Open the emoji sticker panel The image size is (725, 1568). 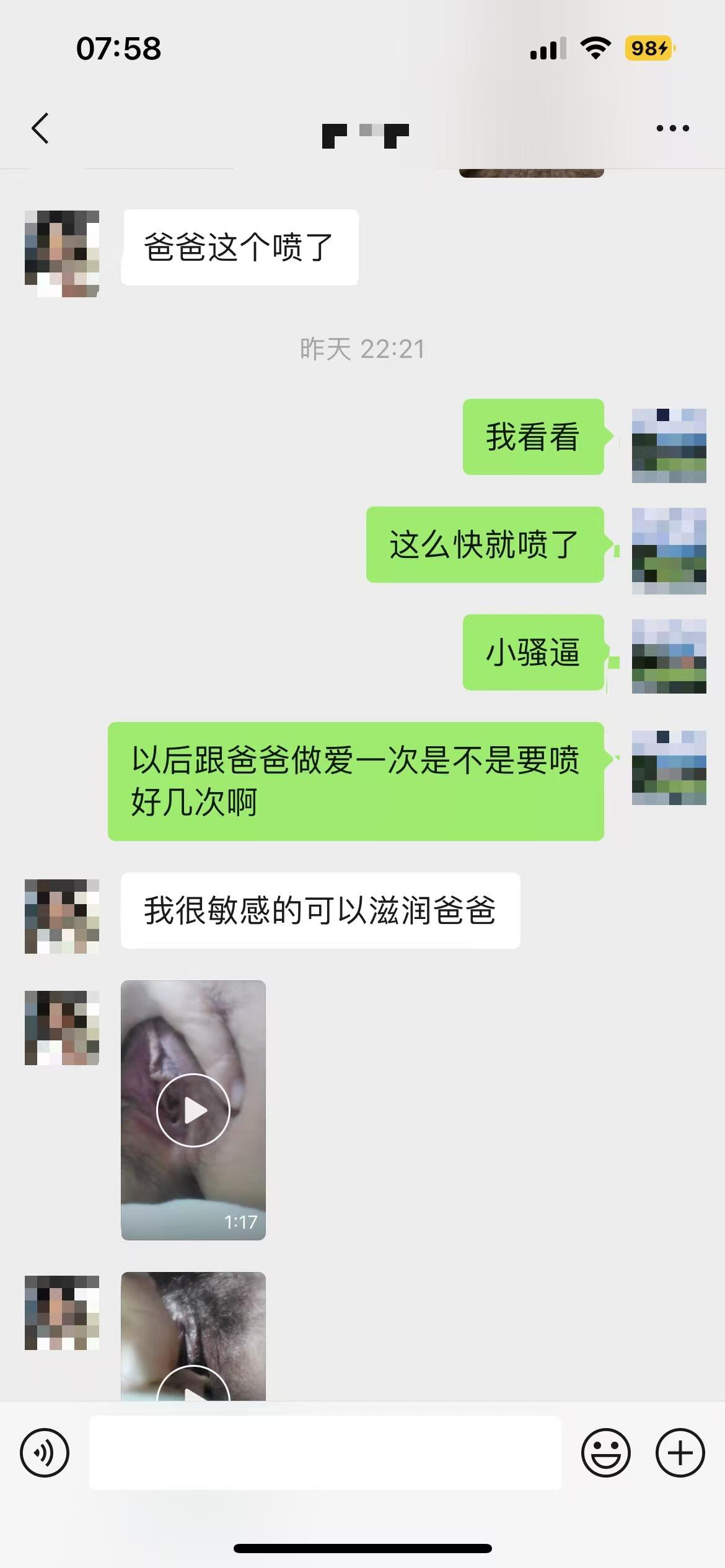click(x=605, y=1453)
